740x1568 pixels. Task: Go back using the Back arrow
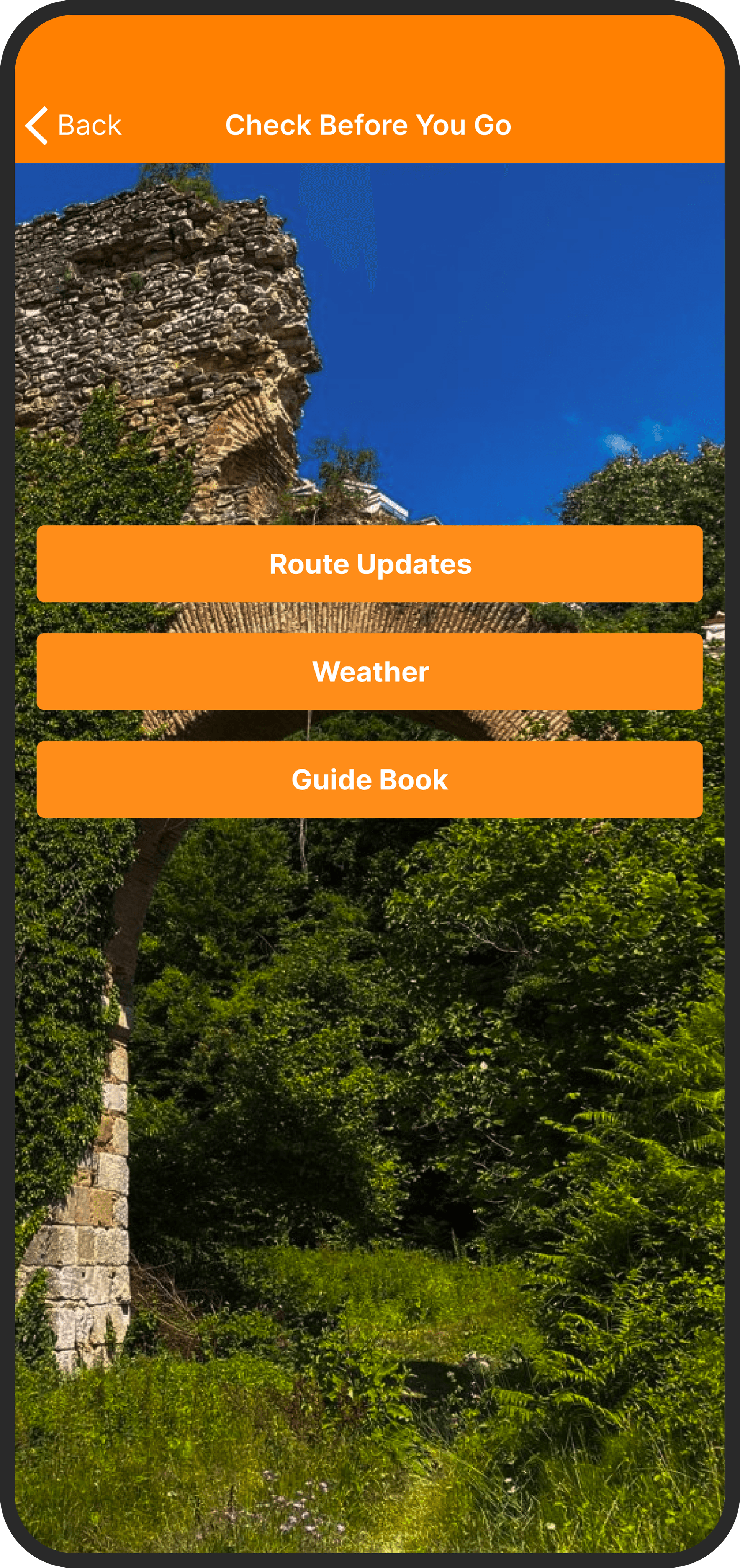coord(73,126)
